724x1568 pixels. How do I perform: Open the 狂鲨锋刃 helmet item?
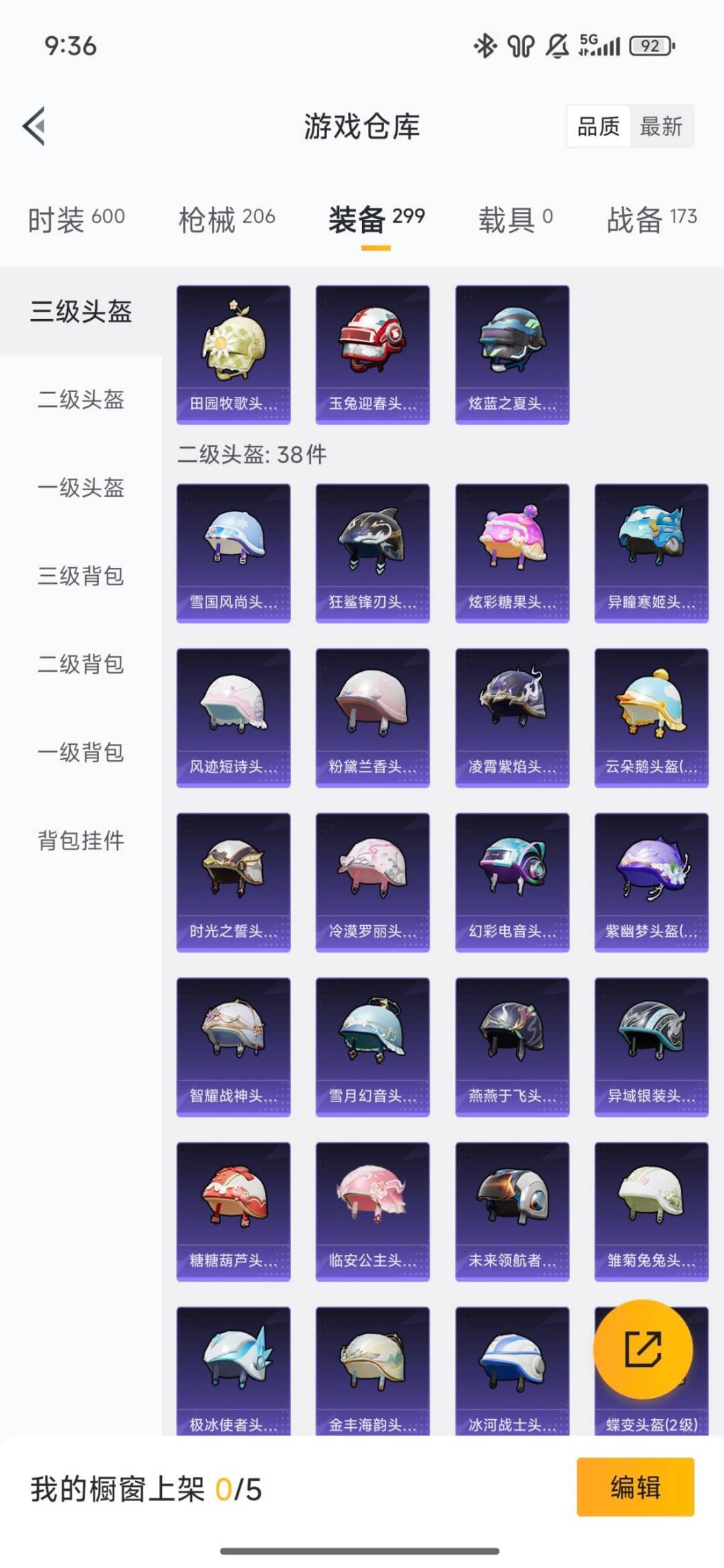373,553
